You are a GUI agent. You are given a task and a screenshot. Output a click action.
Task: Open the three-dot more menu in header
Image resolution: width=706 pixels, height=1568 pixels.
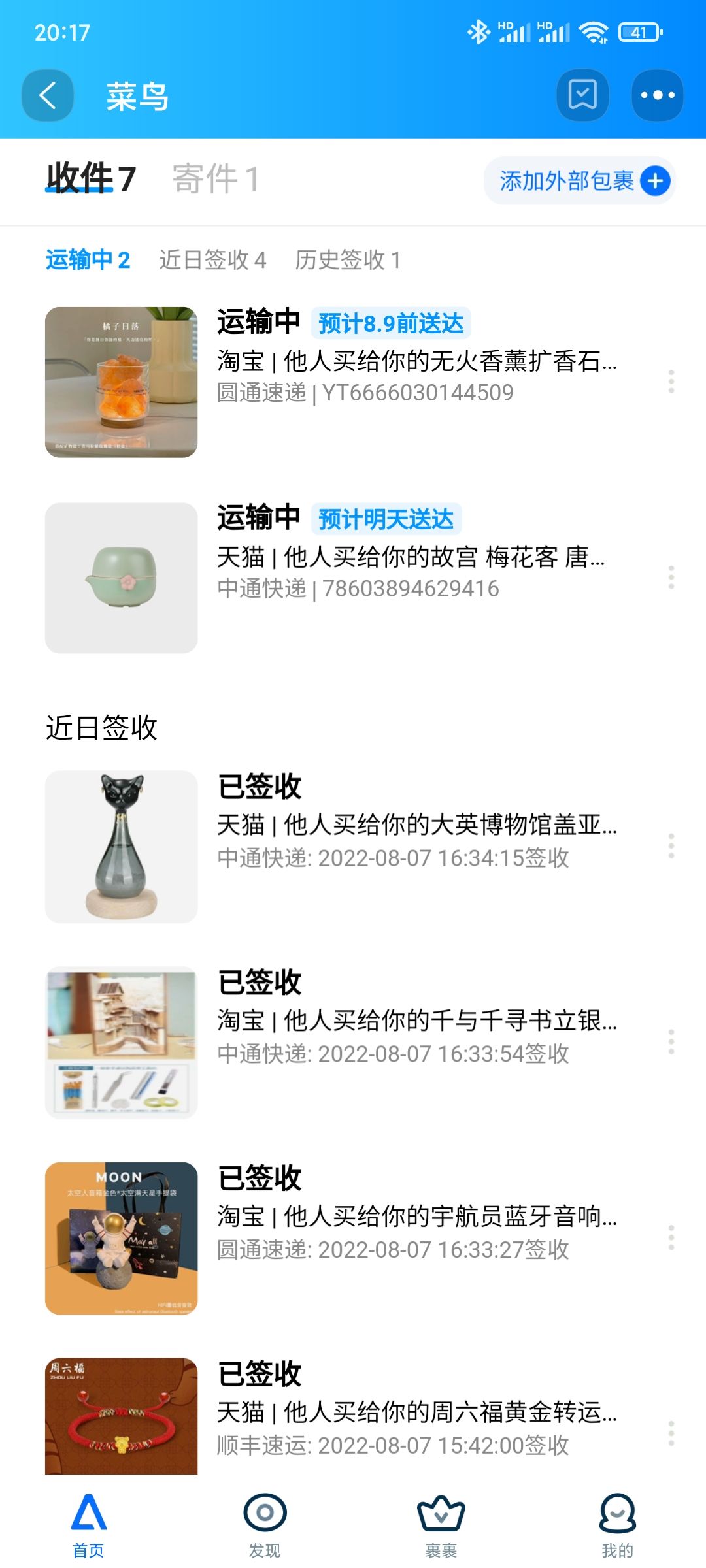click(657, 95)
